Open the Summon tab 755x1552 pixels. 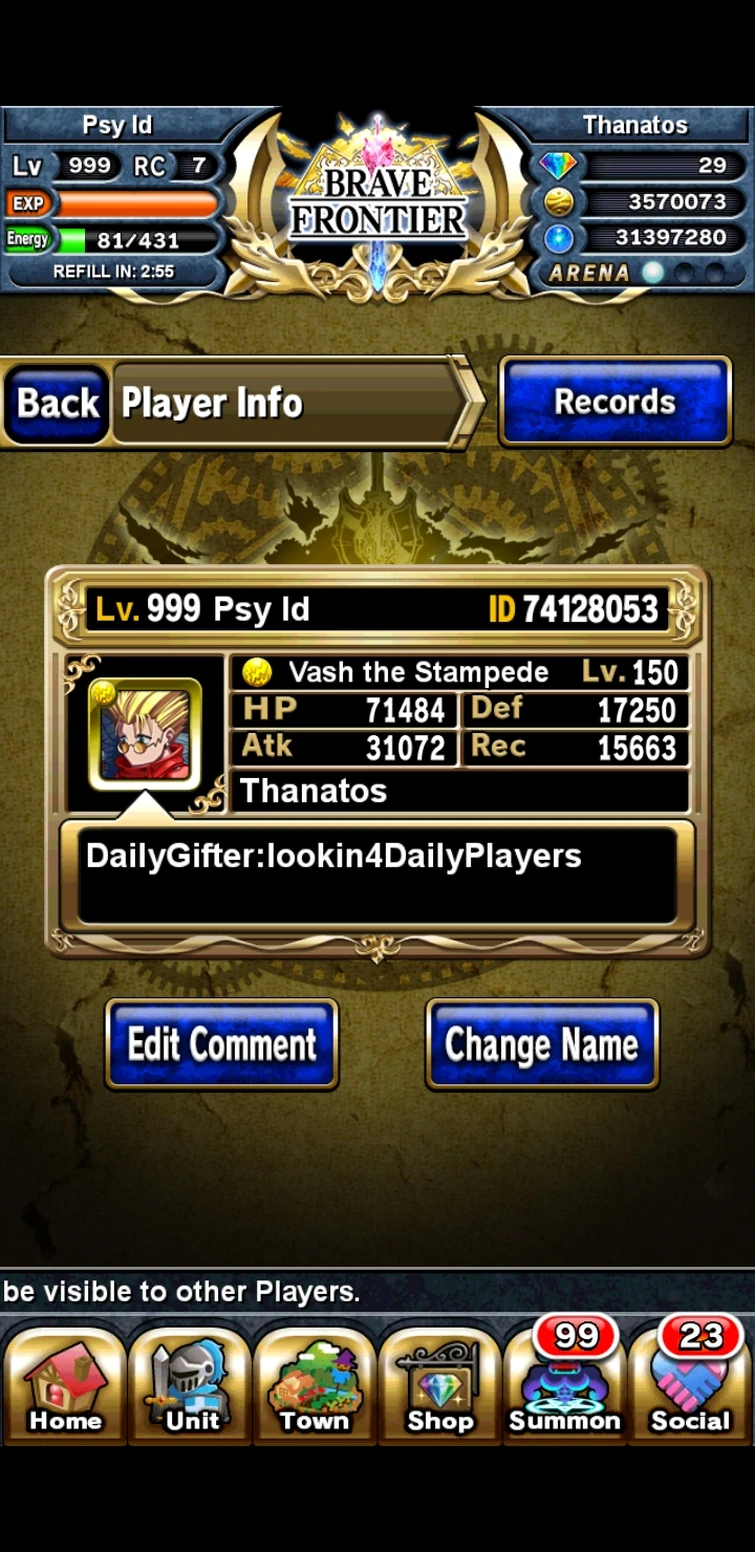pos(565,1386)
